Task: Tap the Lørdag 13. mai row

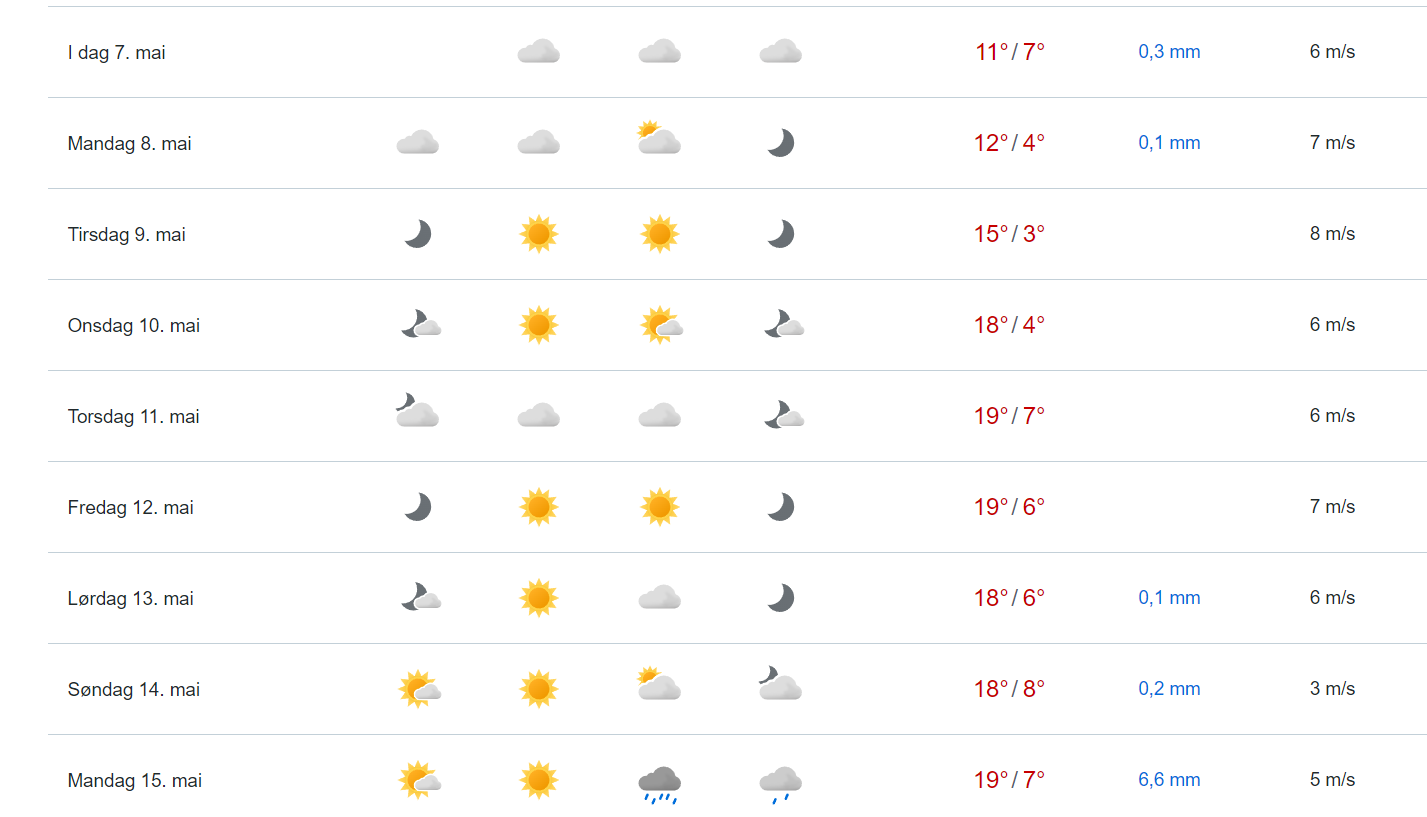Action: [131, 598]
